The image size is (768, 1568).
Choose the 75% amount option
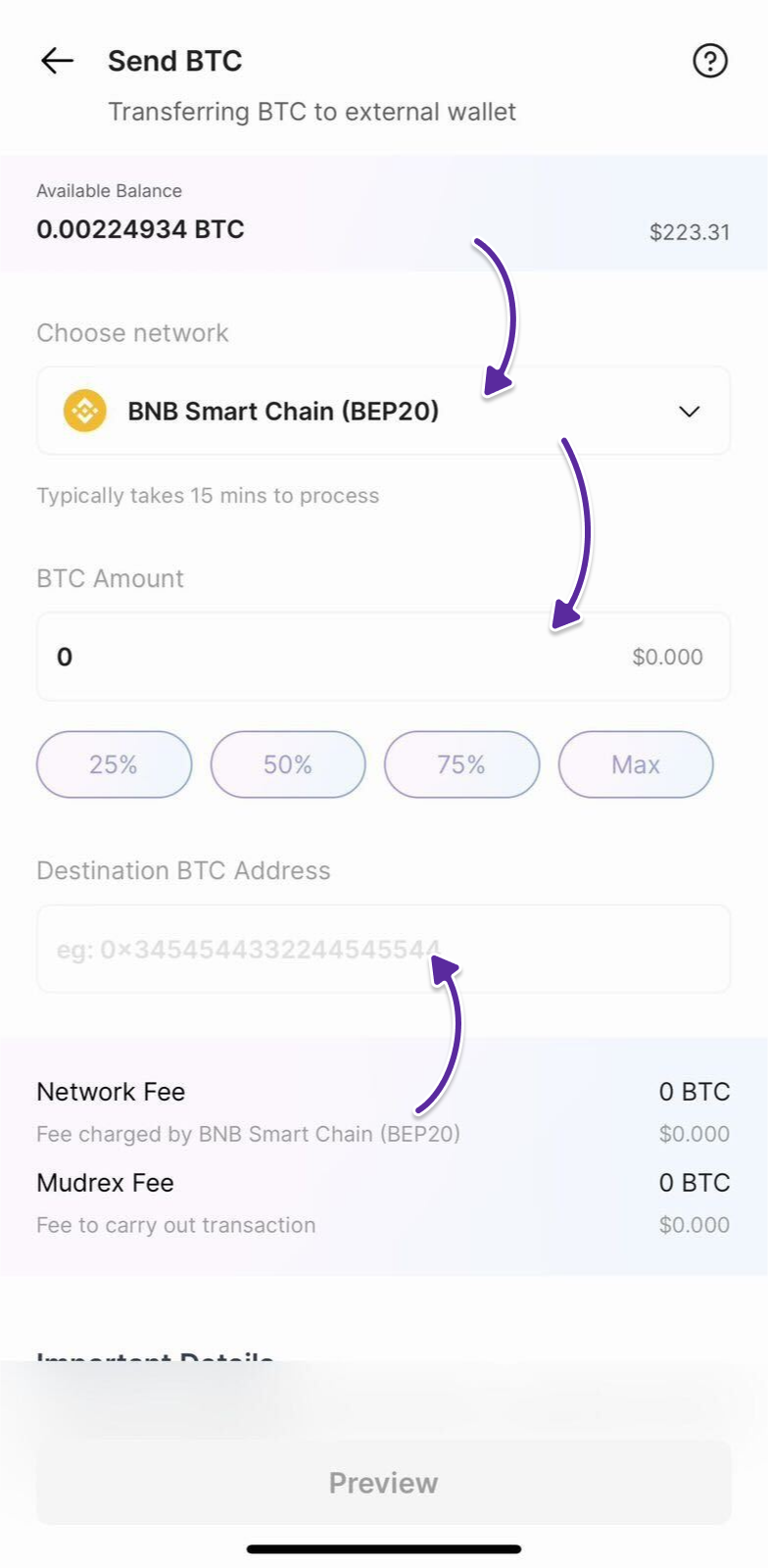(461, 764)
